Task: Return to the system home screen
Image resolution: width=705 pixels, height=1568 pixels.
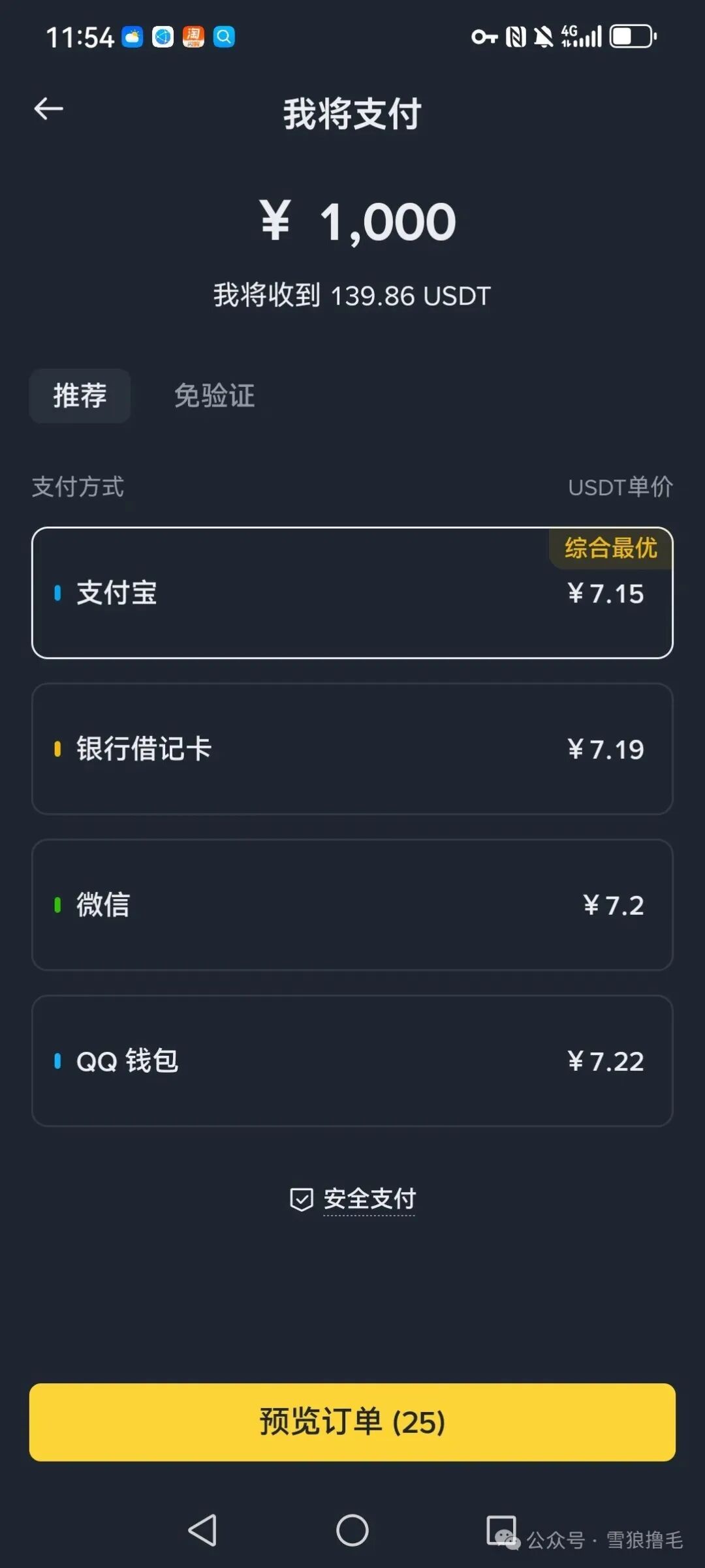Action: click(352, 1530)
